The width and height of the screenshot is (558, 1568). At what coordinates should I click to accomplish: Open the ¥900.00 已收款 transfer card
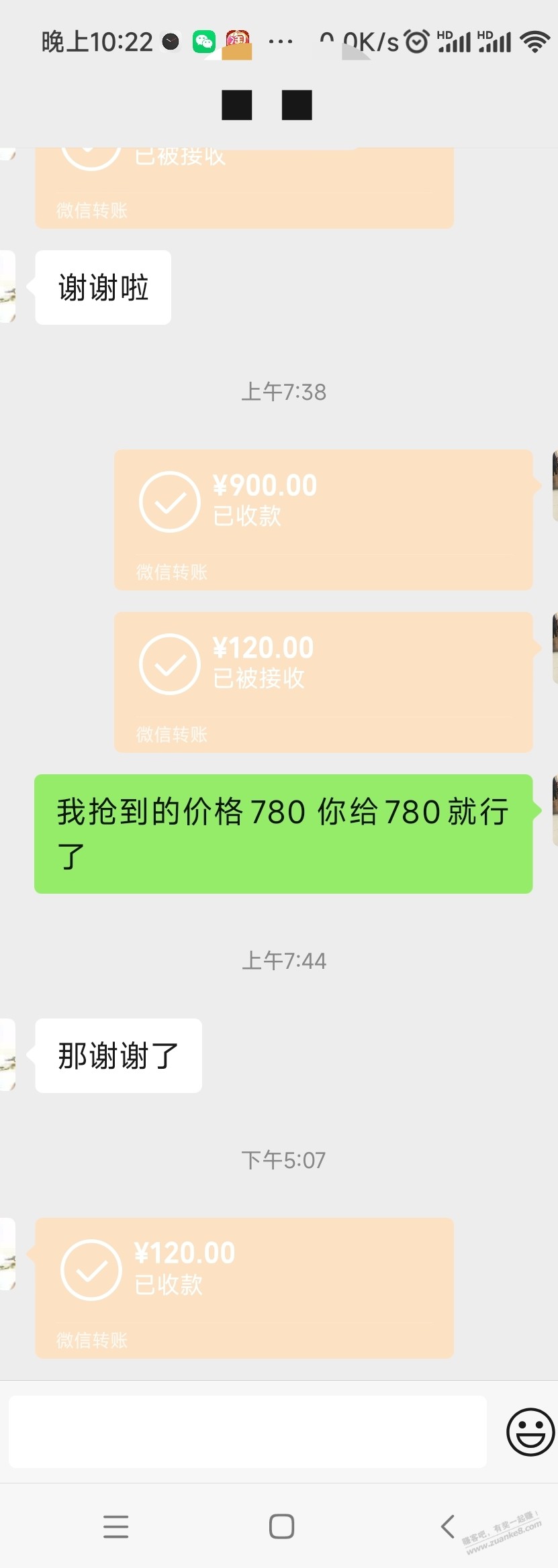[323, 519]
